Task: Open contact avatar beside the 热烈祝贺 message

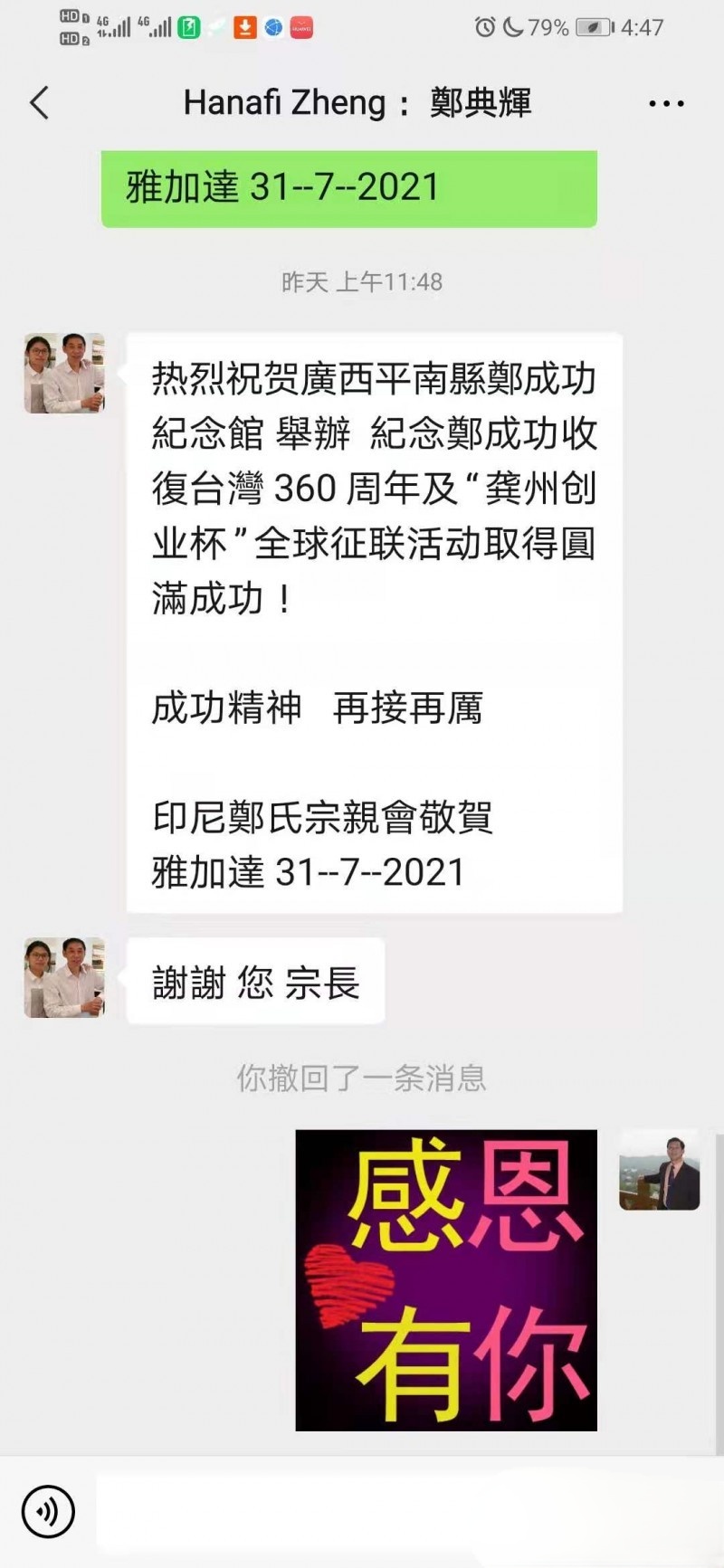Action: click(64, 374)
